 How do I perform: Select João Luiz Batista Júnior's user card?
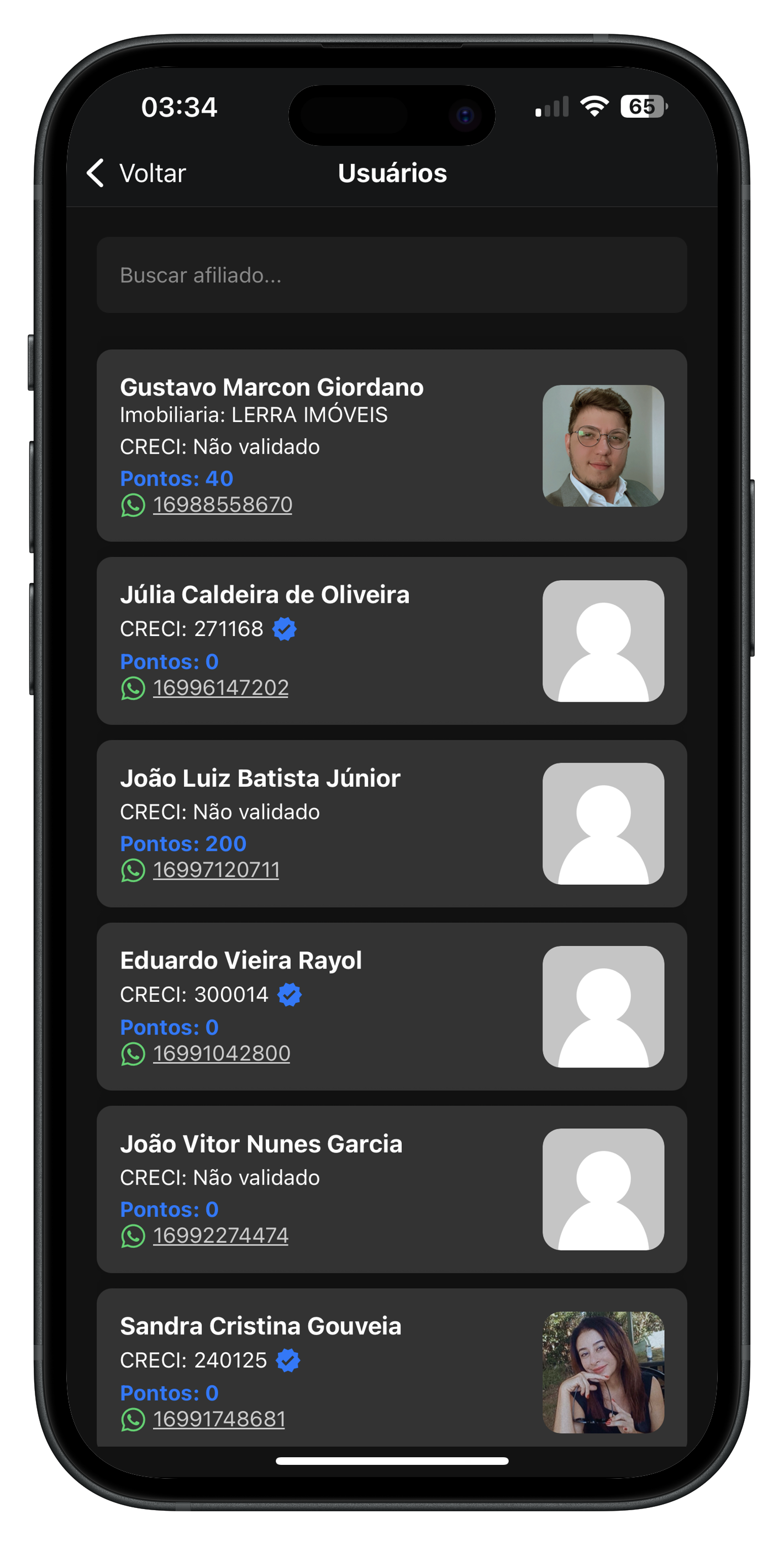(x=392, y=823)
